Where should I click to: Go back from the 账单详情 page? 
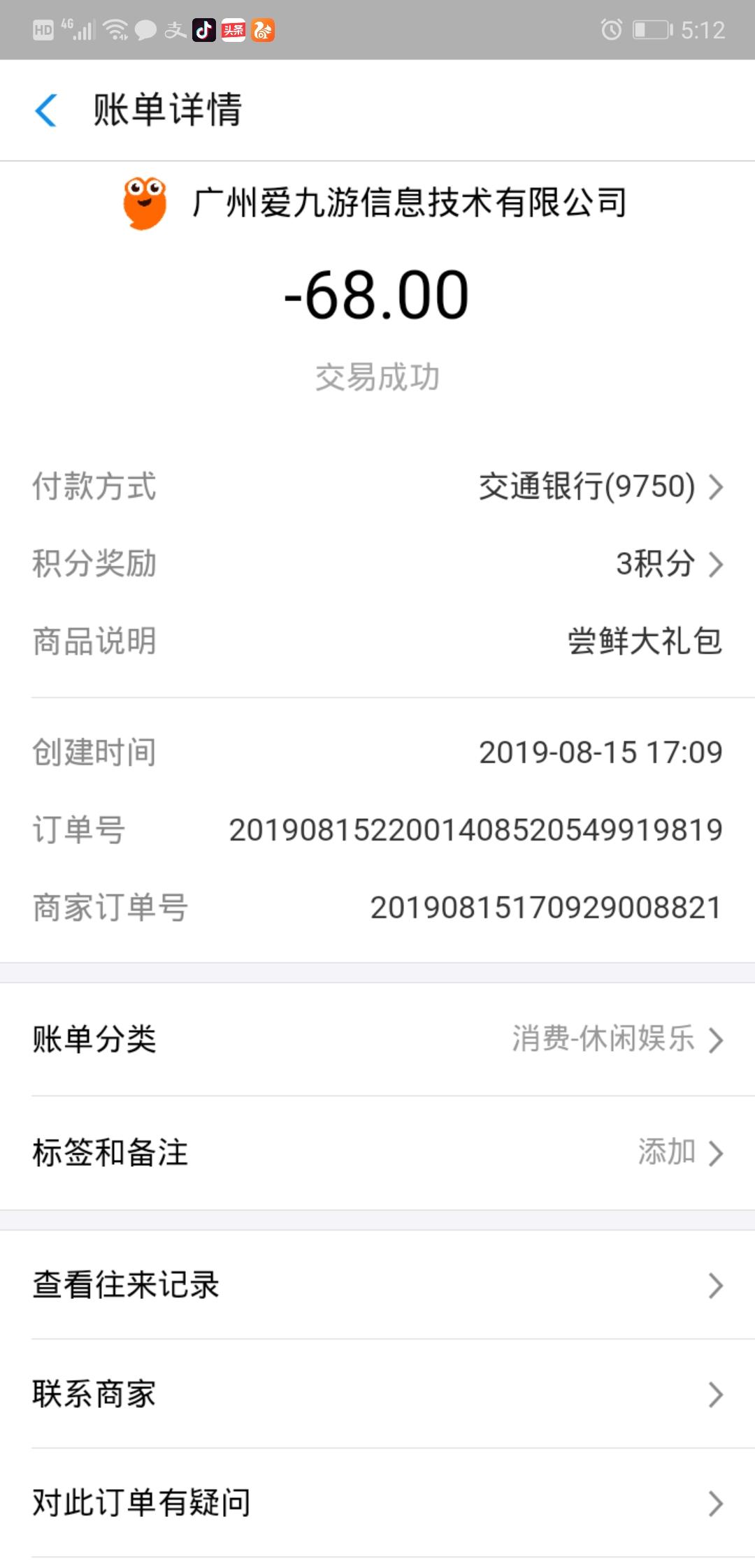coord(46,110)
